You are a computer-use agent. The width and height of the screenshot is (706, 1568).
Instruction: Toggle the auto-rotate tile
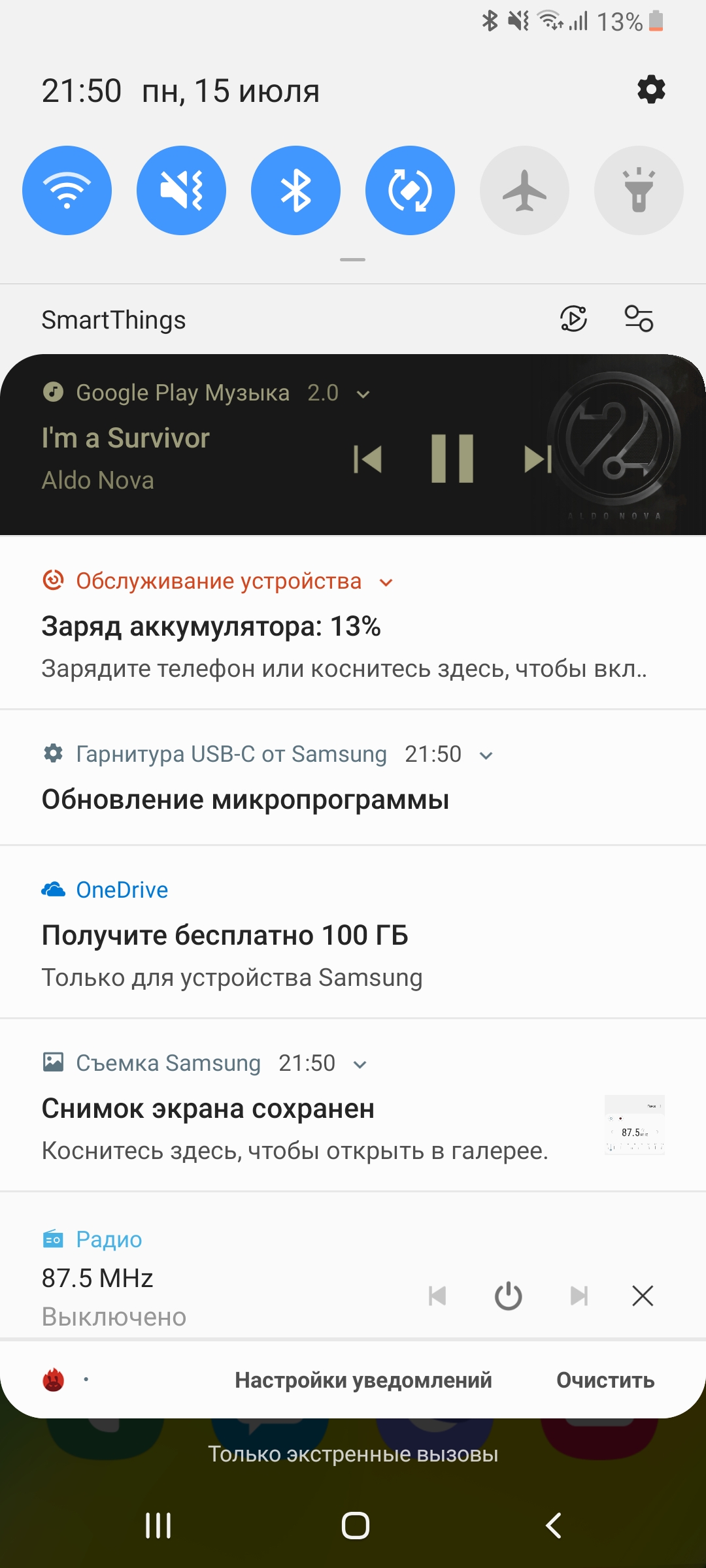pos(410,190)
